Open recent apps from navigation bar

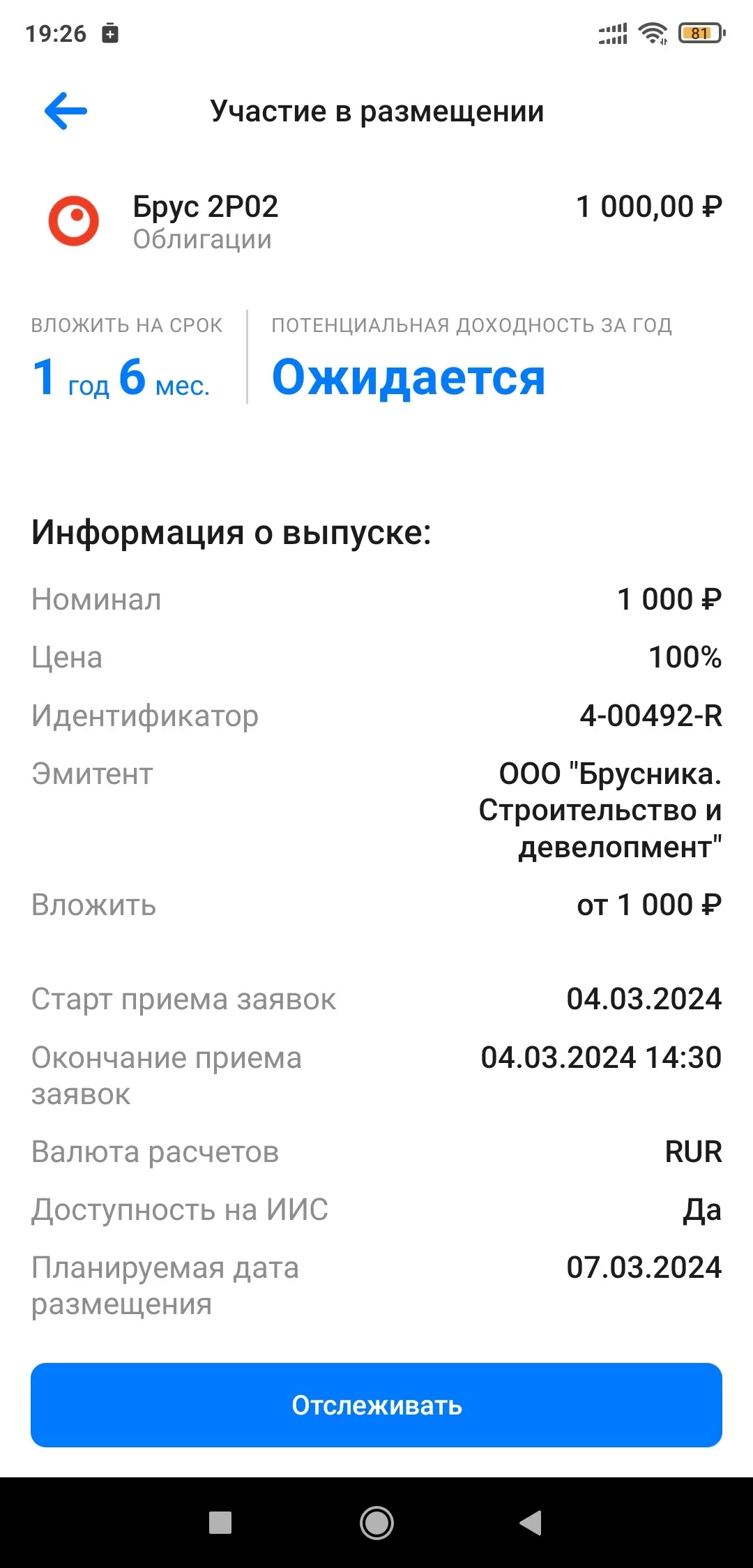220,1523
